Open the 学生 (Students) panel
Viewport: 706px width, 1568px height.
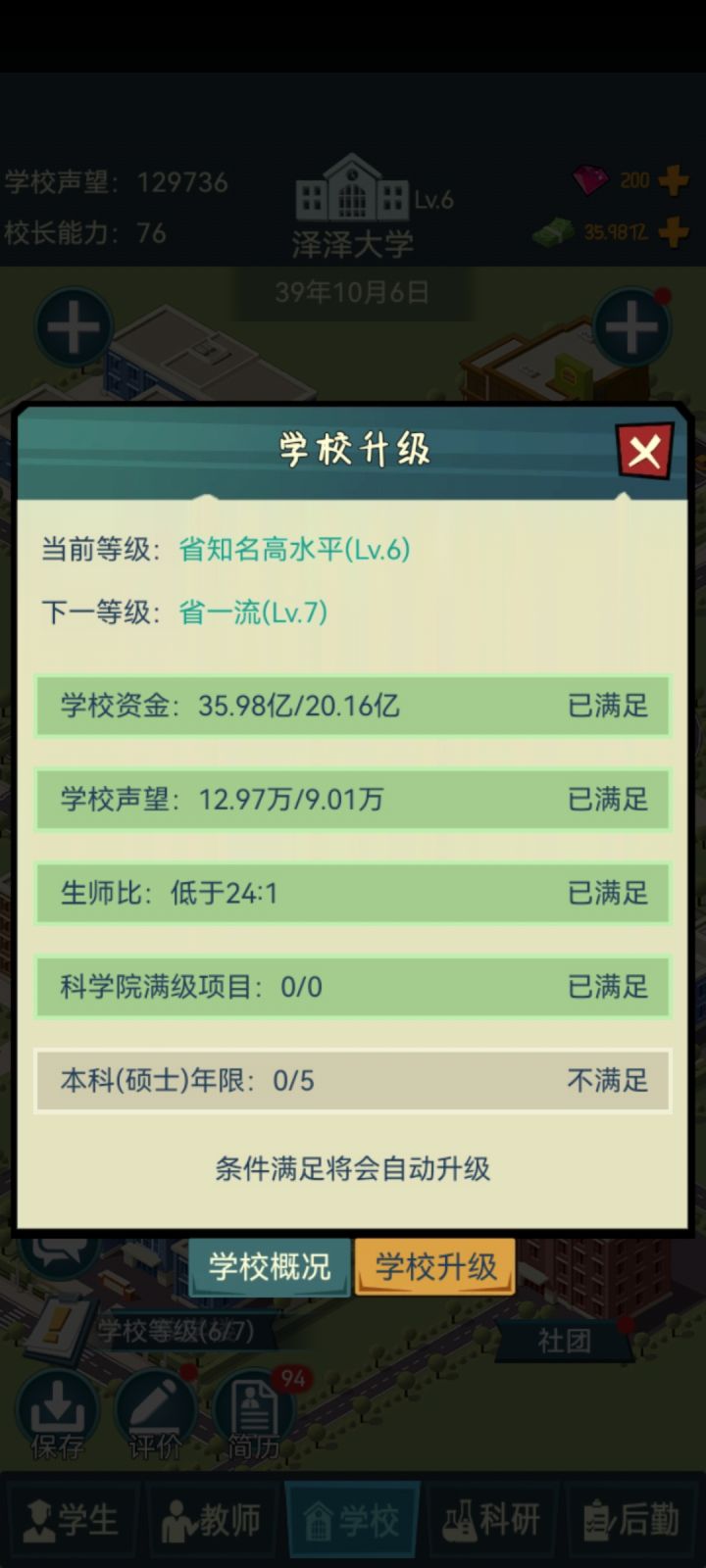pos(71,1520)
